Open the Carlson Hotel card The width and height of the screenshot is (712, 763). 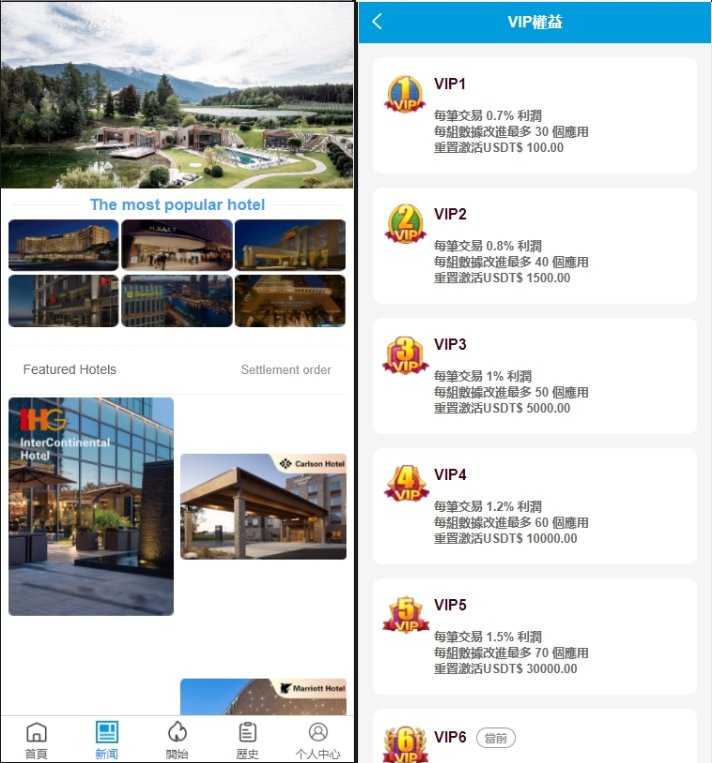(263, 506)
